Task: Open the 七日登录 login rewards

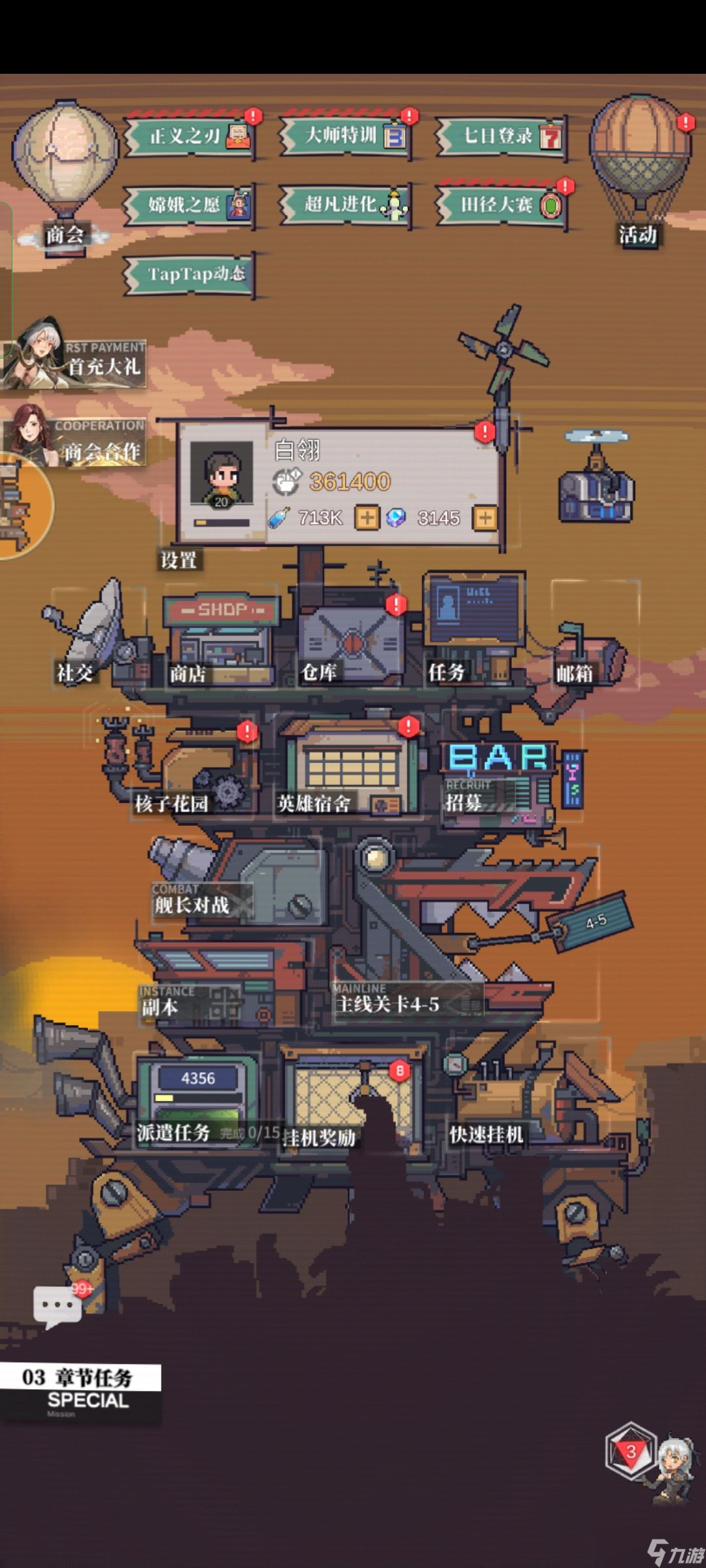Action: pyautogui.click(x=501, y=137)
